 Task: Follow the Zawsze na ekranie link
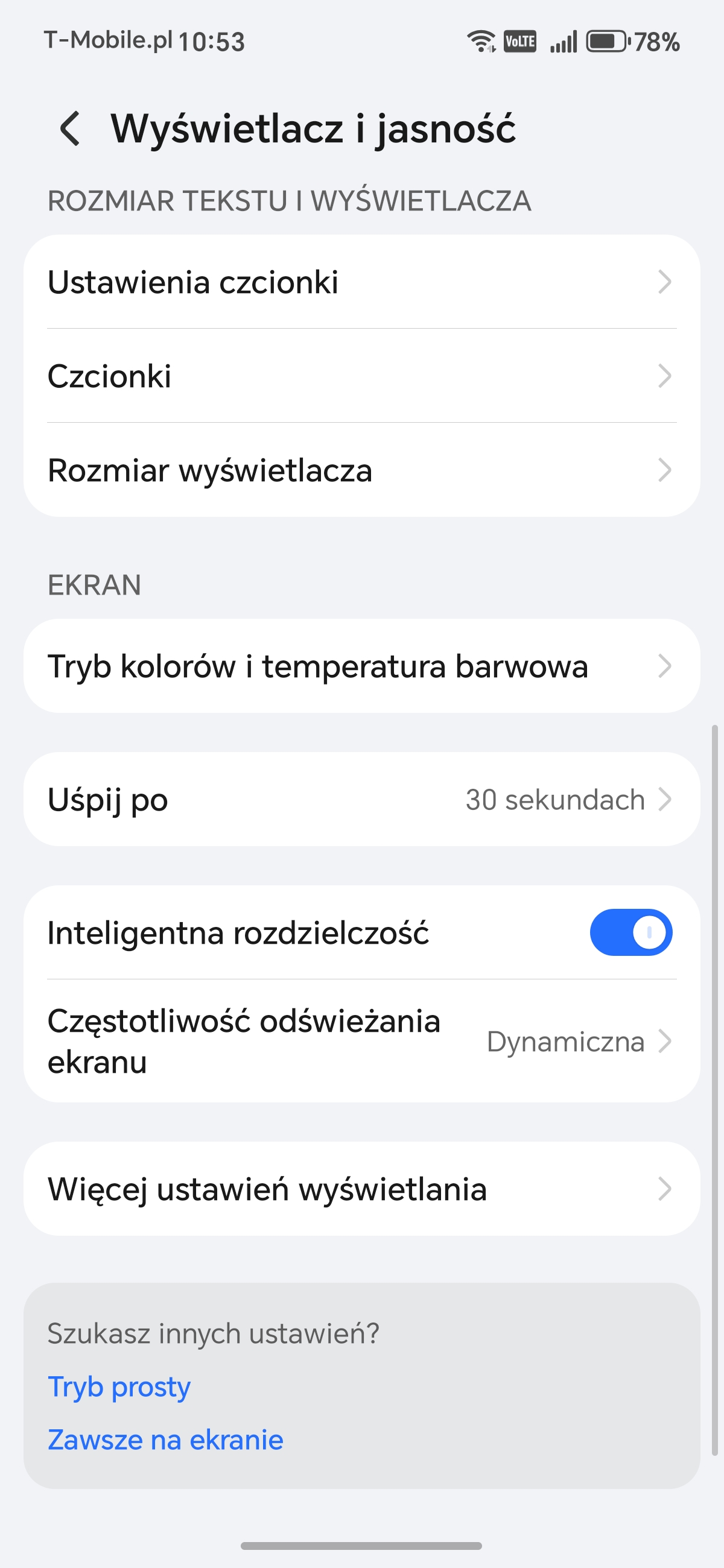(166, 1440)
